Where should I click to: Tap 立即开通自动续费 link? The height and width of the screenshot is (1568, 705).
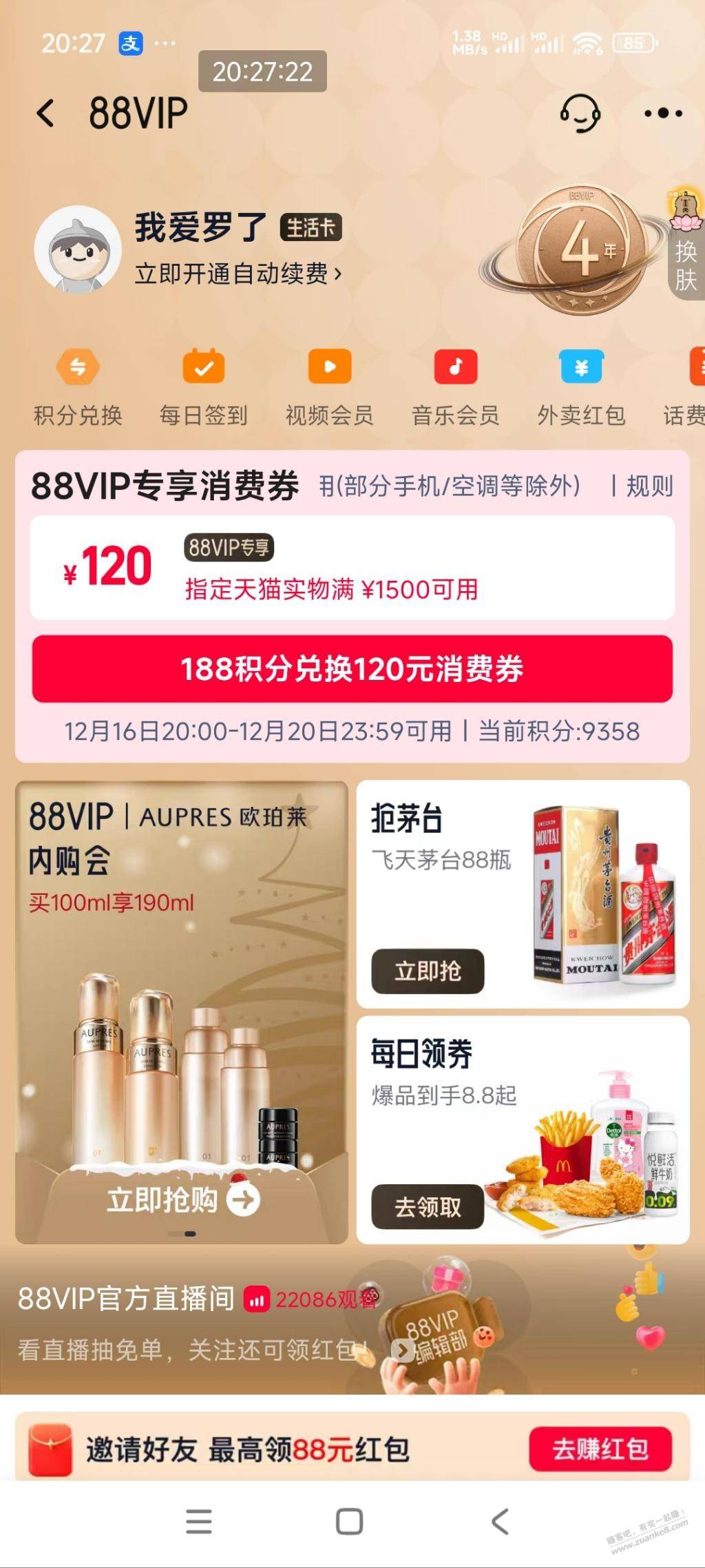pos(238,274)
